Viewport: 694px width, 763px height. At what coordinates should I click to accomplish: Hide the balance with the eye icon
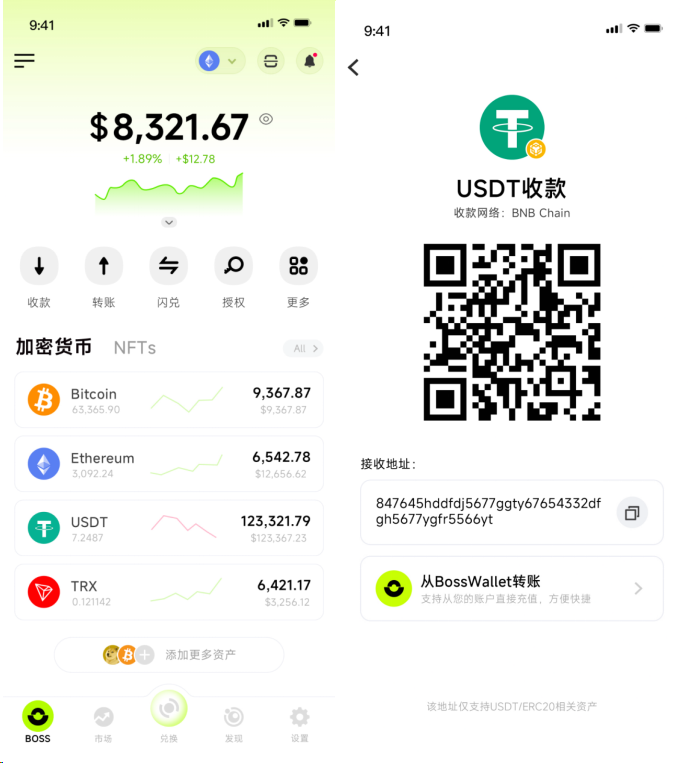(266, 119)
